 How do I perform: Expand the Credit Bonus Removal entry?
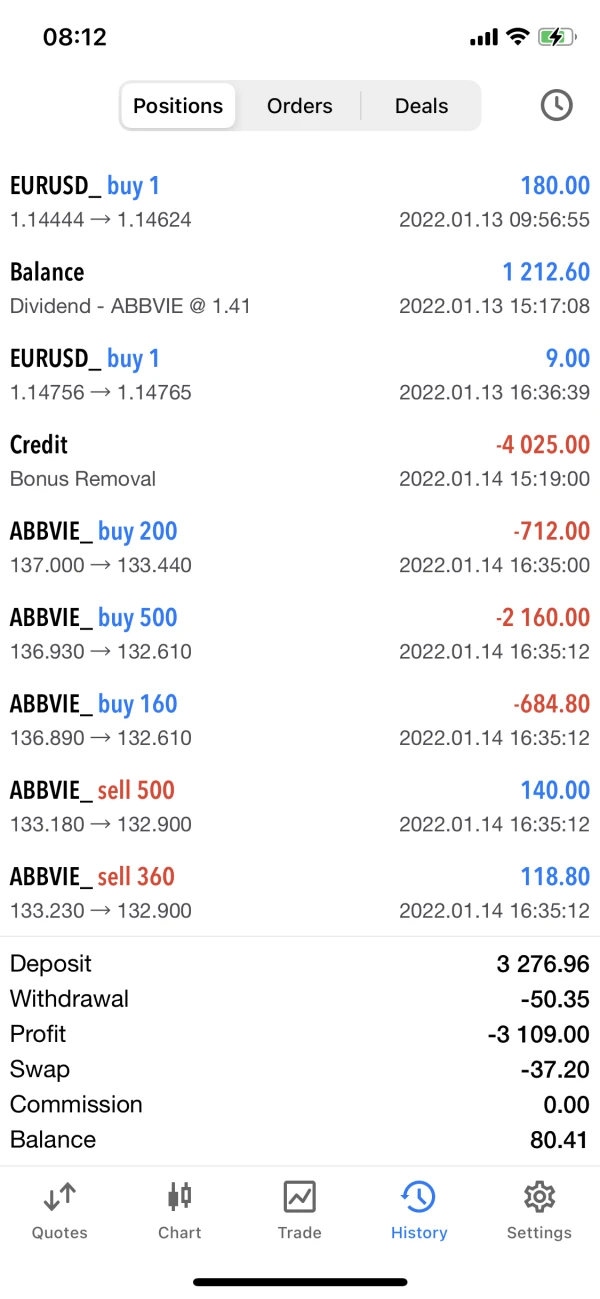tap(300, 461)
